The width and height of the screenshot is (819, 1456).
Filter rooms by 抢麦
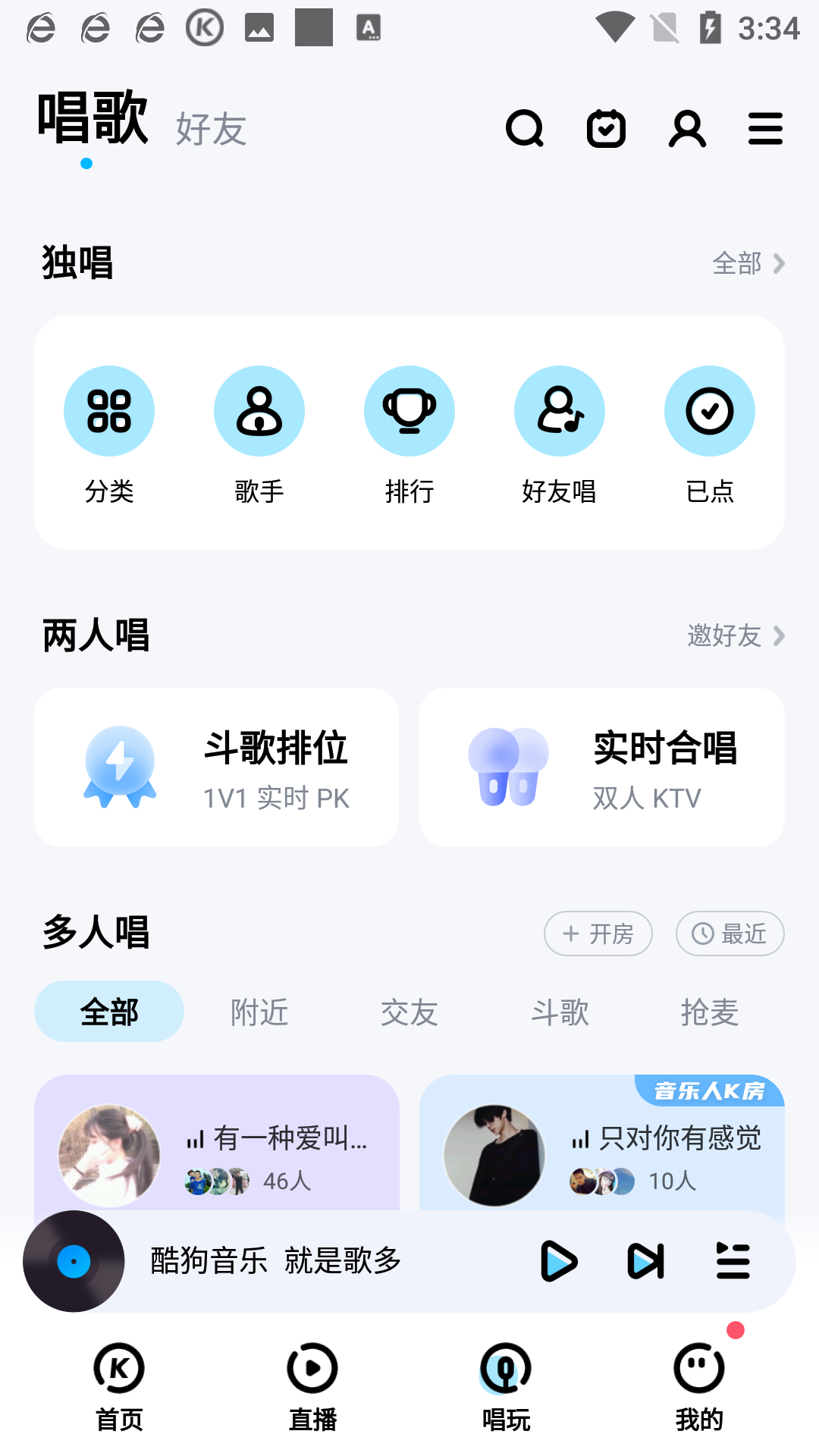(710, 1012)
